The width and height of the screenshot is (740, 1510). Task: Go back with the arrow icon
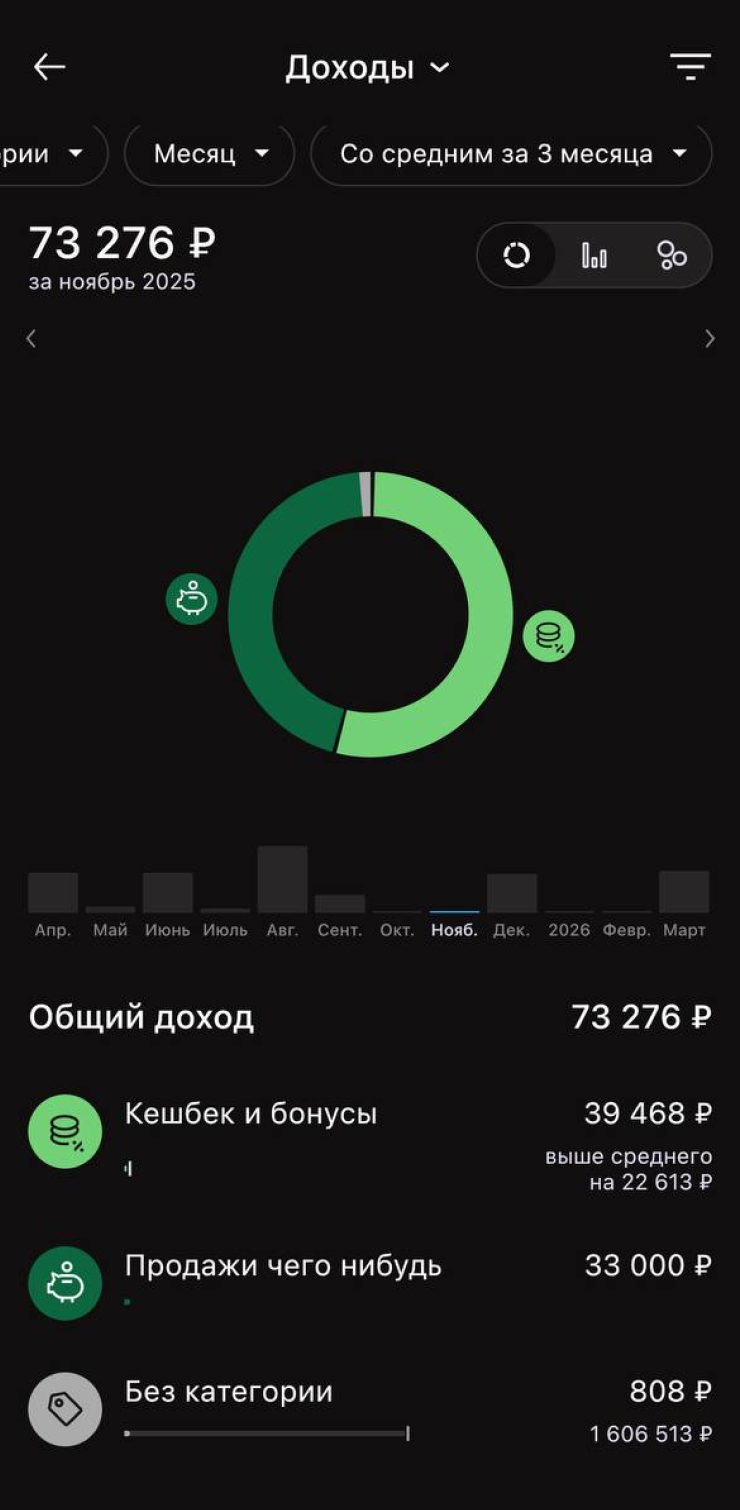(49, 67)
